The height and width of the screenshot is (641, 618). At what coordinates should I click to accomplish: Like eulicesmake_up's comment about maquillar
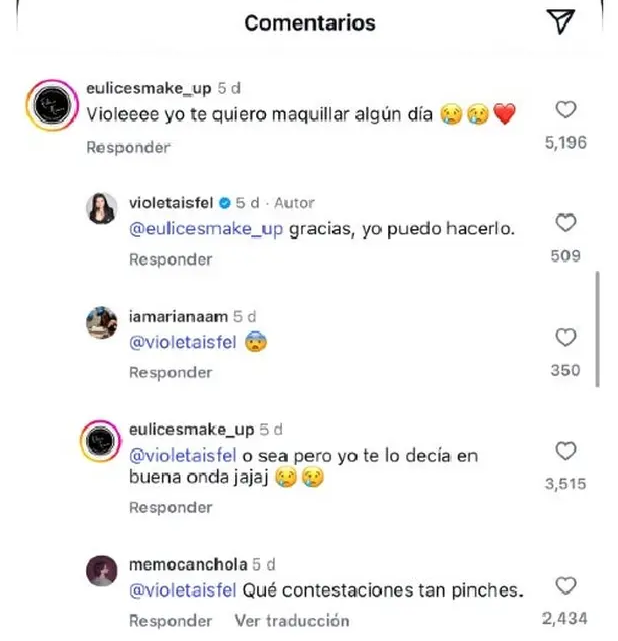(565, 110)
